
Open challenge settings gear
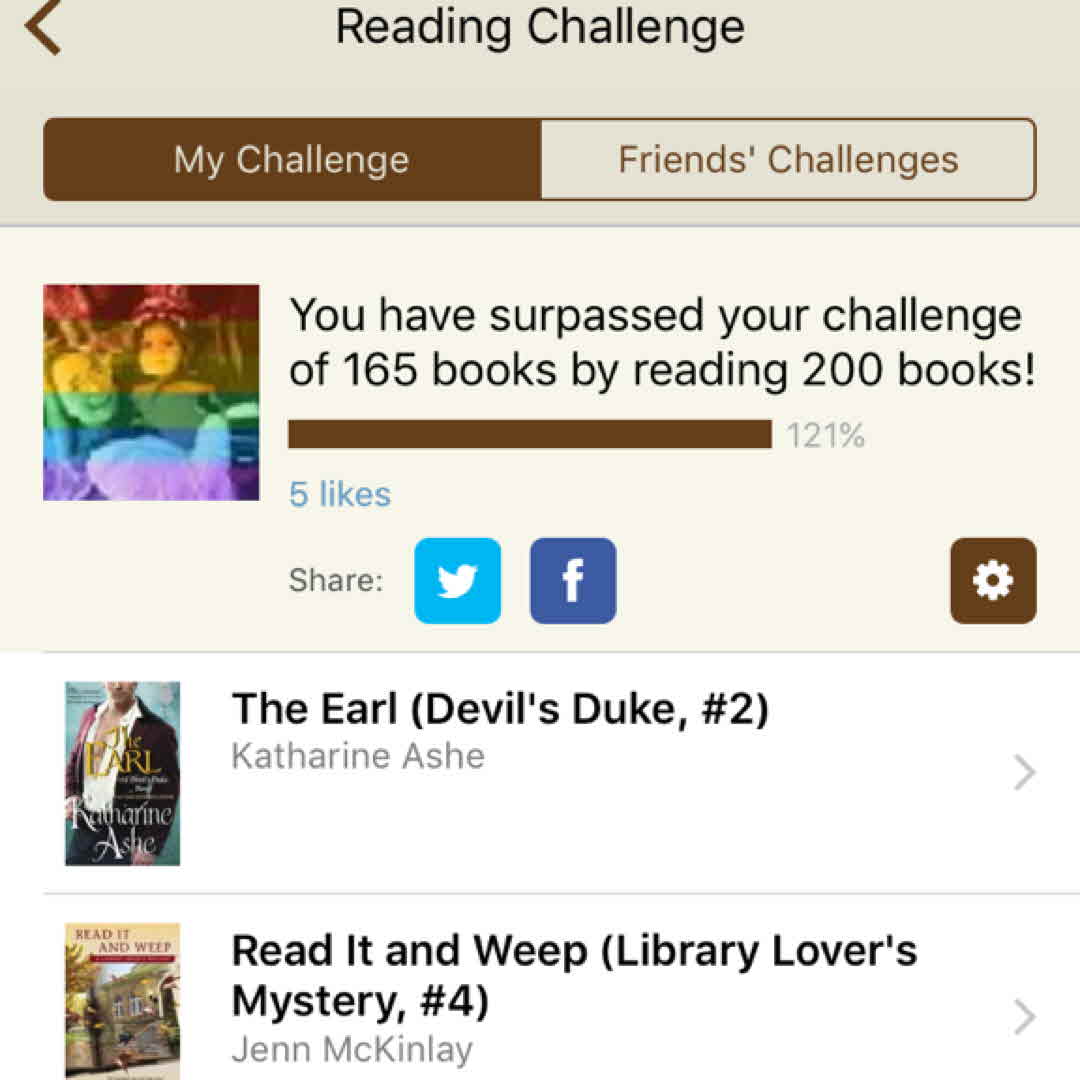click(993, 581)
